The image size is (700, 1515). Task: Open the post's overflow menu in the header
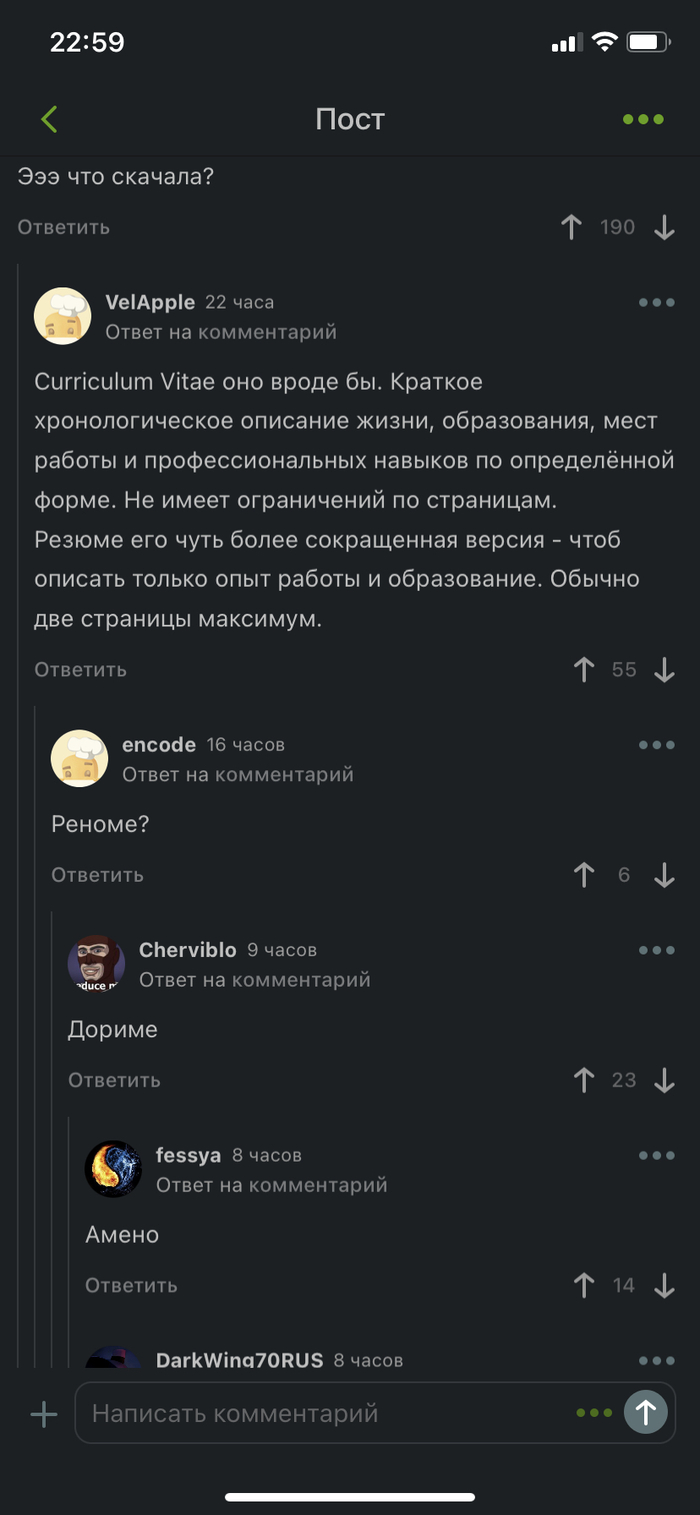tap(643, 119)
